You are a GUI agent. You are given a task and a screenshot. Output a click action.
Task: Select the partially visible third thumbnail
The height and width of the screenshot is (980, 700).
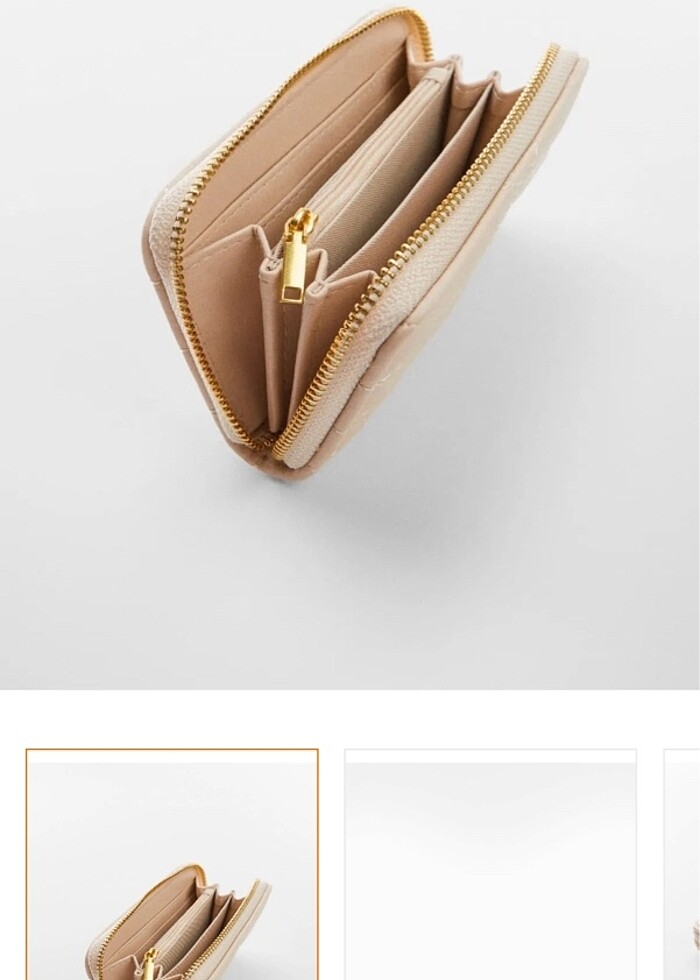coord(683,865)
